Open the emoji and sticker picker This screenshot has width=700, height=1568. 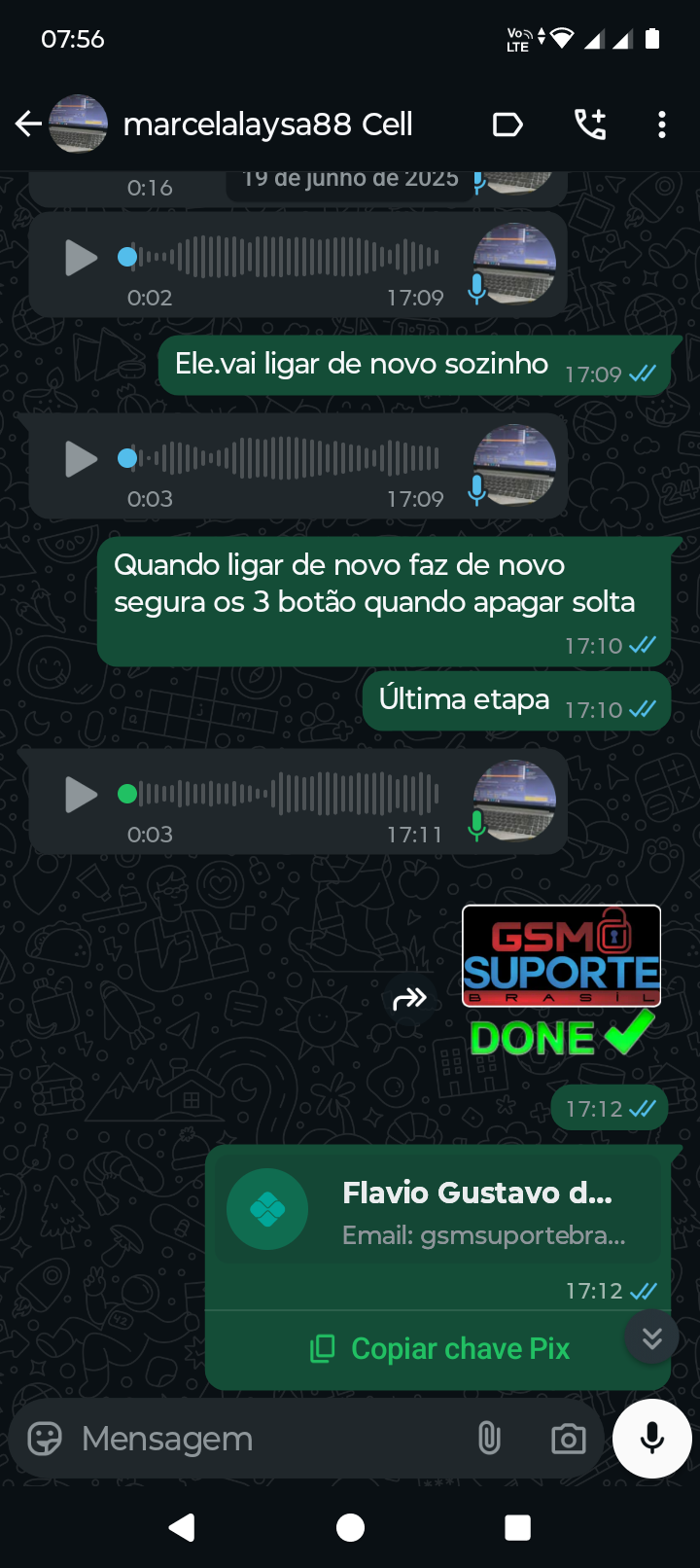pos(45,1439)
